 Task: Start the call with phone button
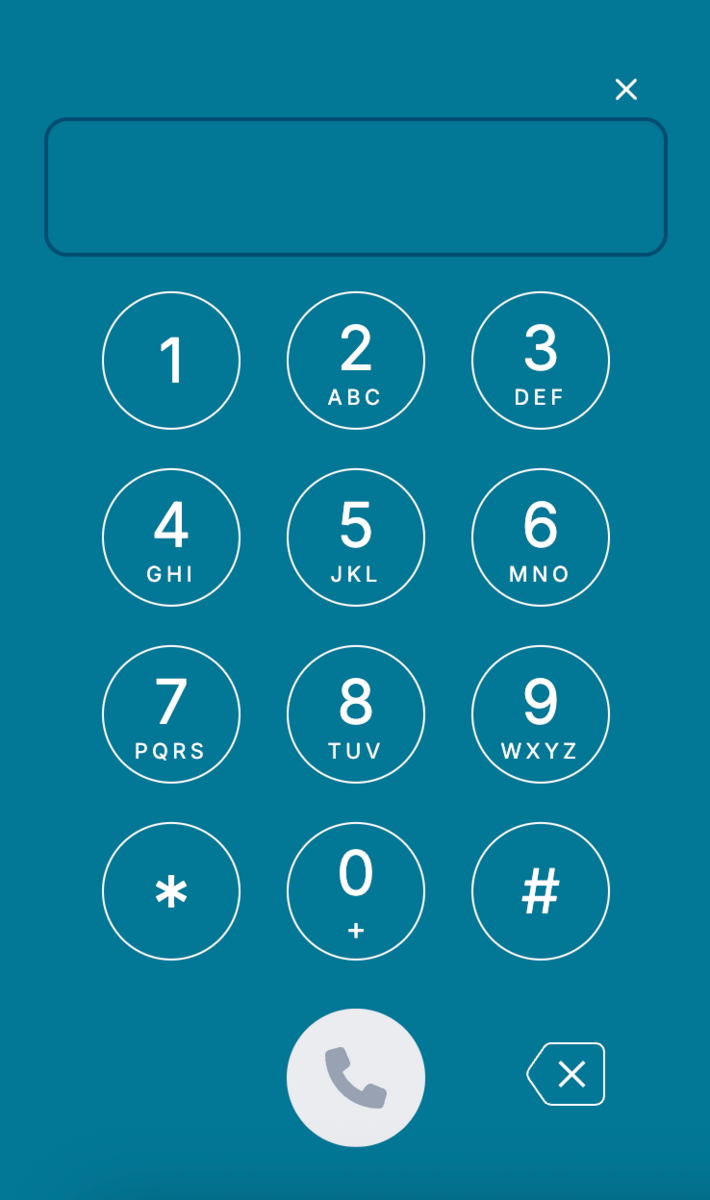click(x=356, y=1078)
